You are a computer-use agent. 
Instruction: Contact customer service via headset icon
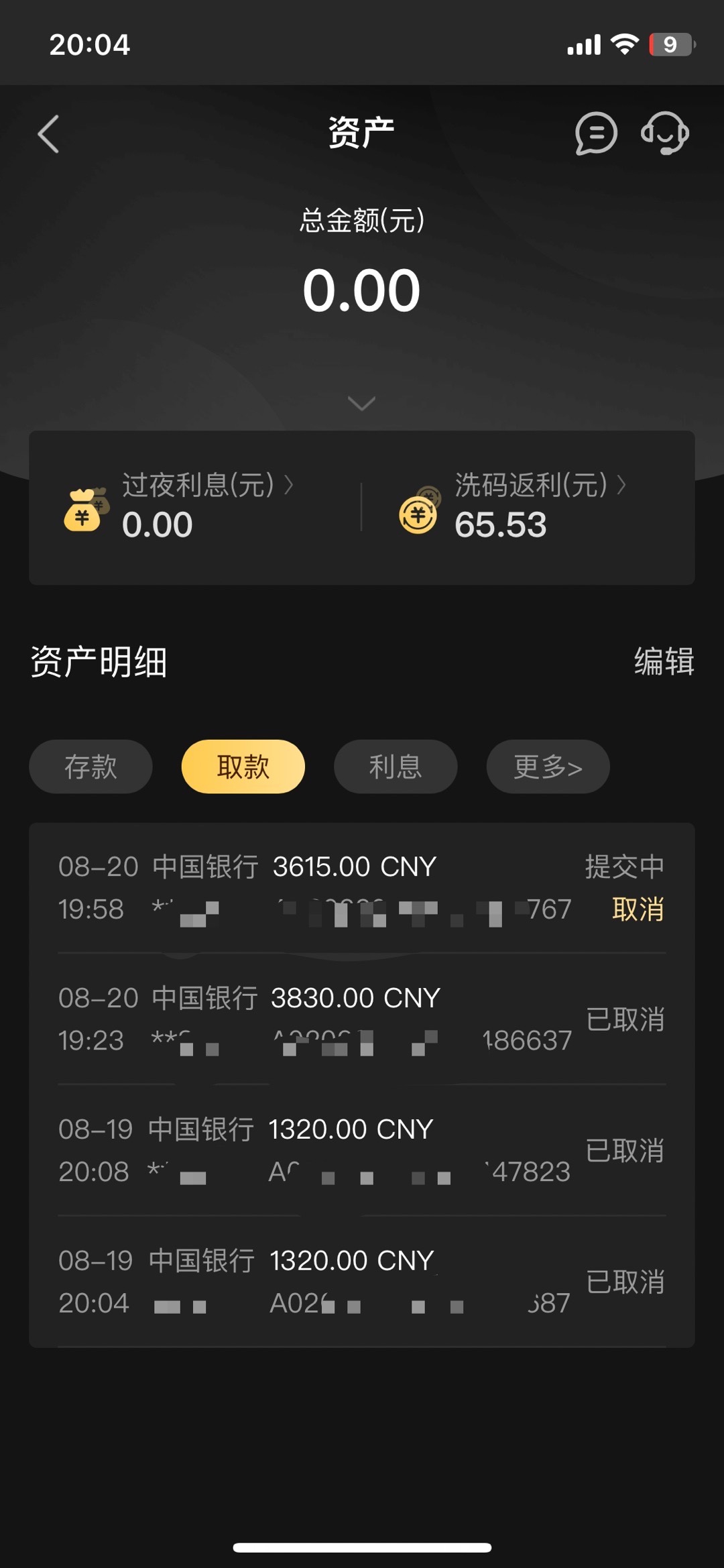click(665, 133)
